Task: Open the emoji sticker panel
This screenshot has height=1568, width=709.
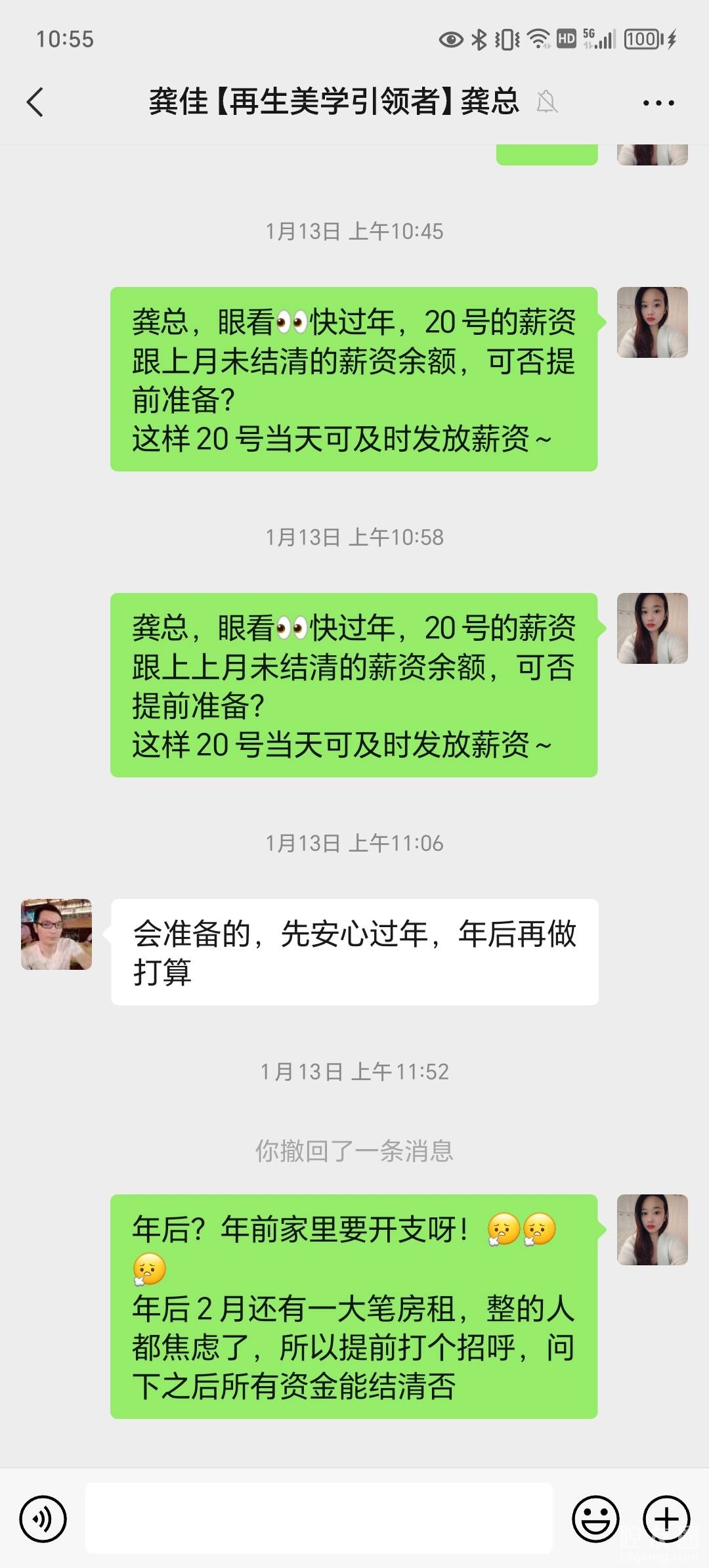Action: coord(595,1518)
